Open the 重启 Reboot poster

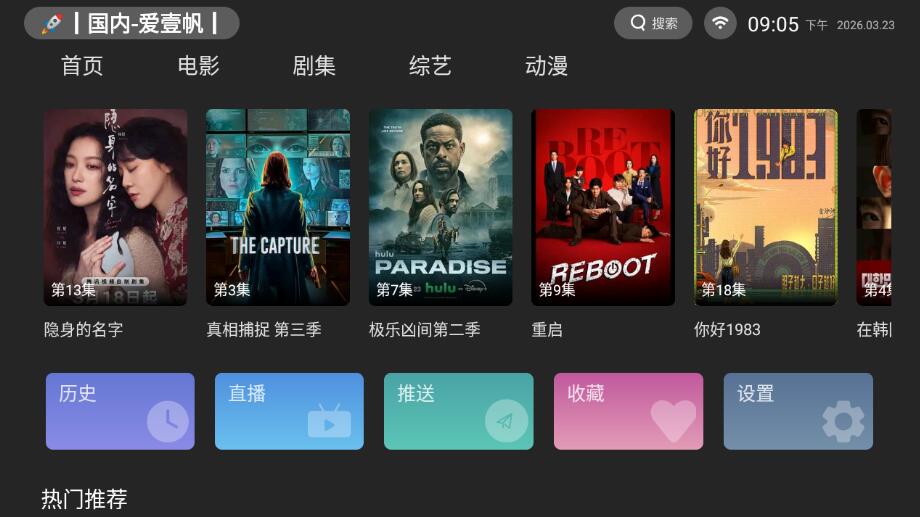click(603, 207)
